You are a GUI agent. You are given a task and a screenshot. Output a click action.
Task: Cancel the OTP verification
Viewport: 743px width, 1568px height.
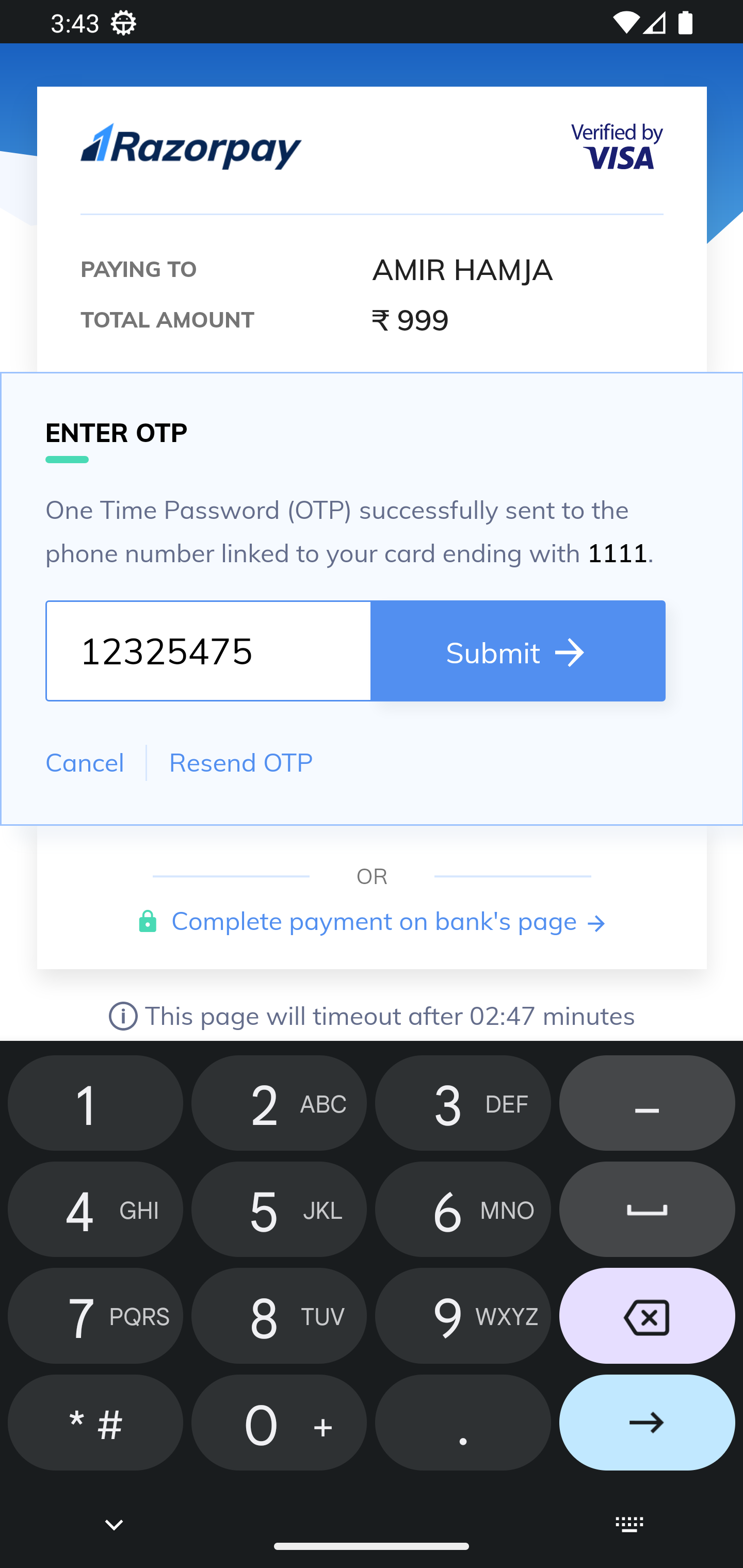point(85,763)
